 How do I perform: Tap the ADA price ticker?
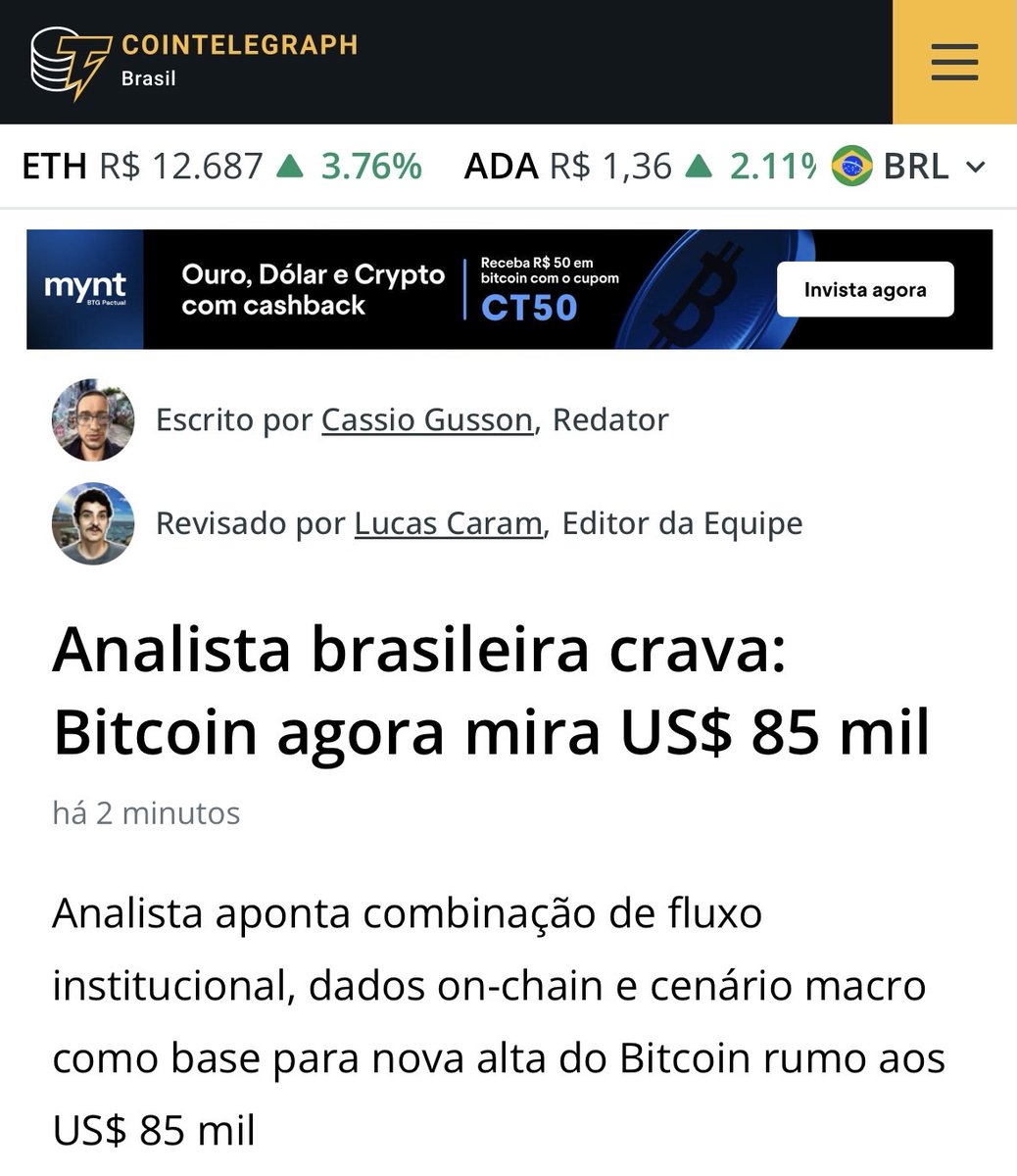637,167
